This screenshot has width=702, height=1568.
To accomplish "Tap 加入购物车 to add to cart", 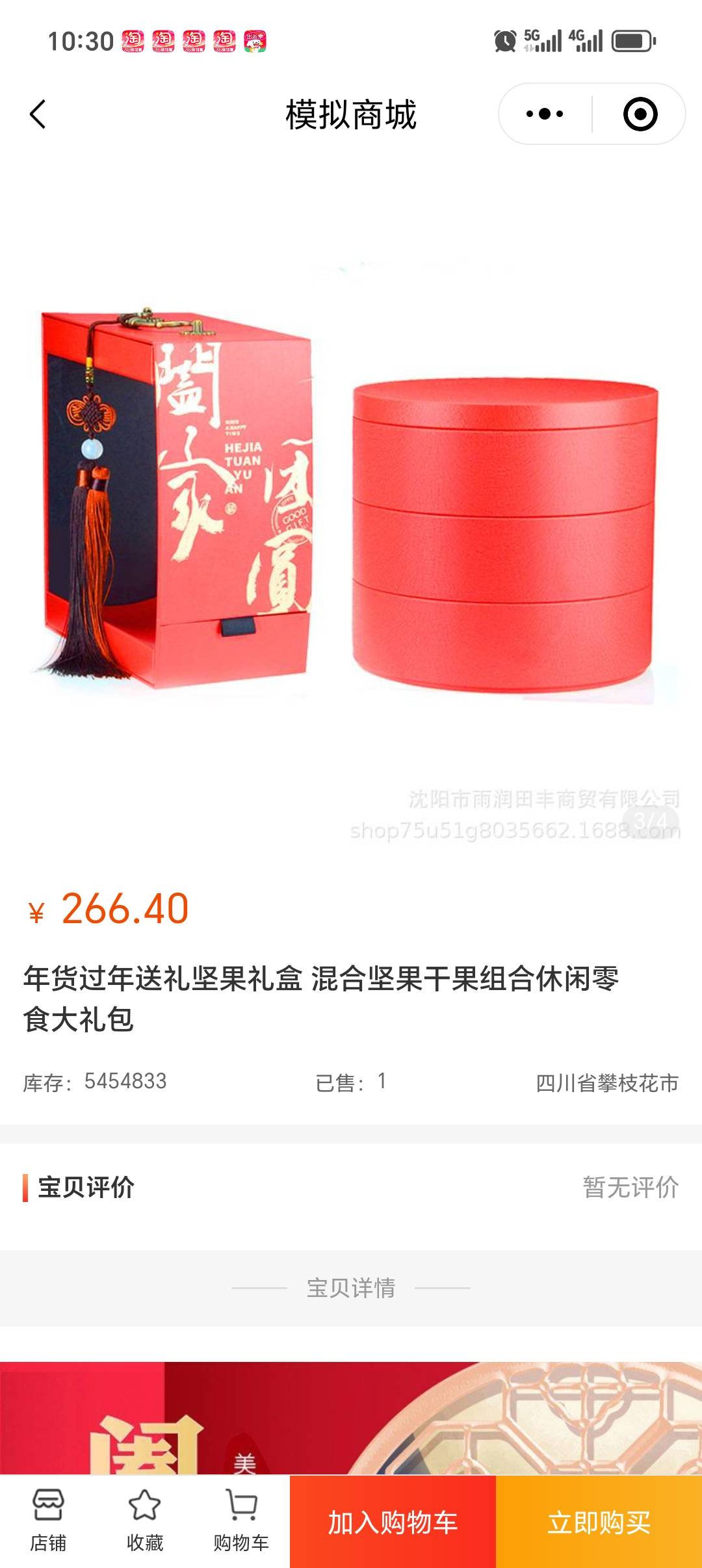I will (x=393, y=1522).
